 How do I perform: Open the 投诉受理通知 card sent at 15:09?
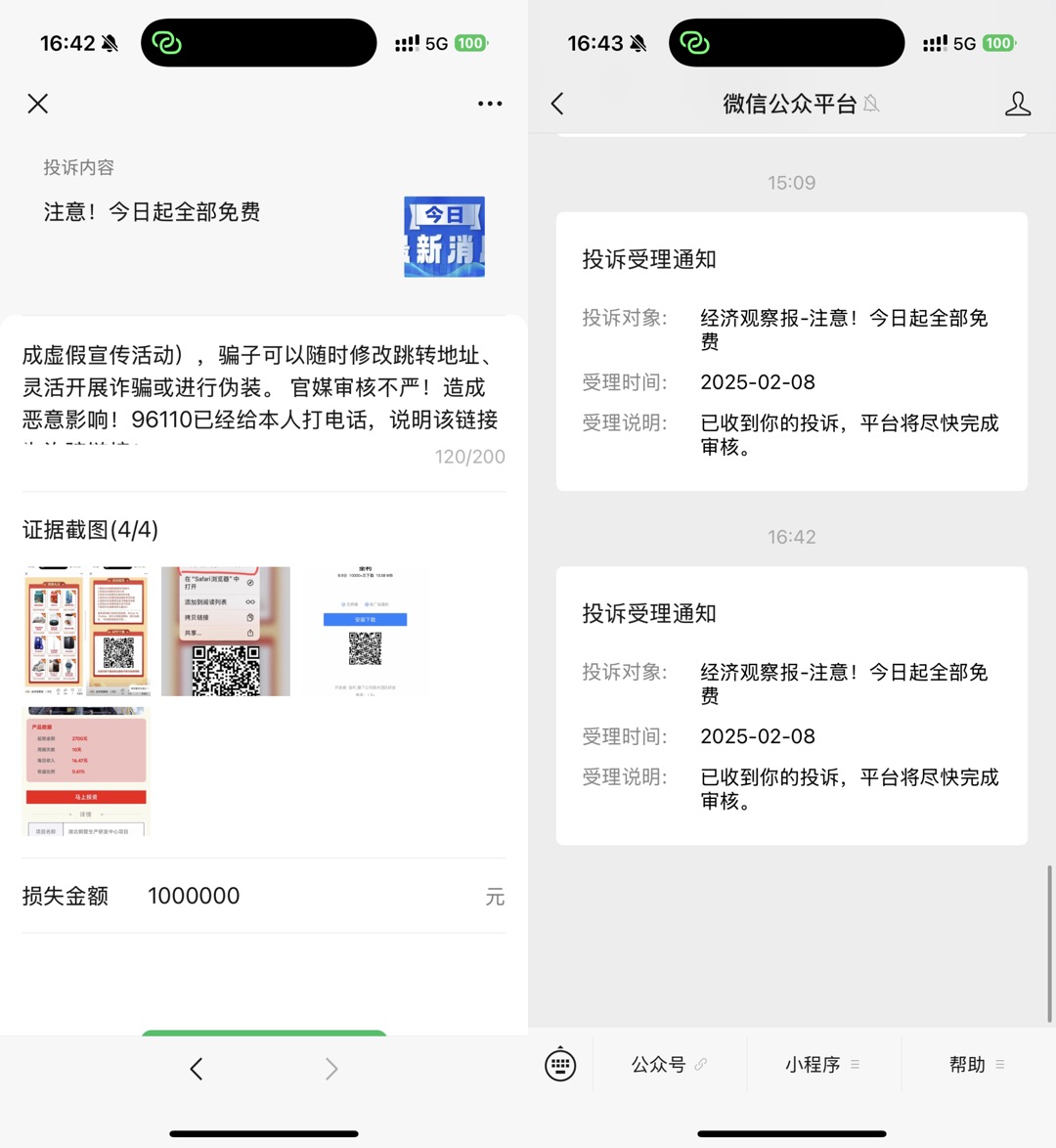pyautogui.click(x=791, y=352)
